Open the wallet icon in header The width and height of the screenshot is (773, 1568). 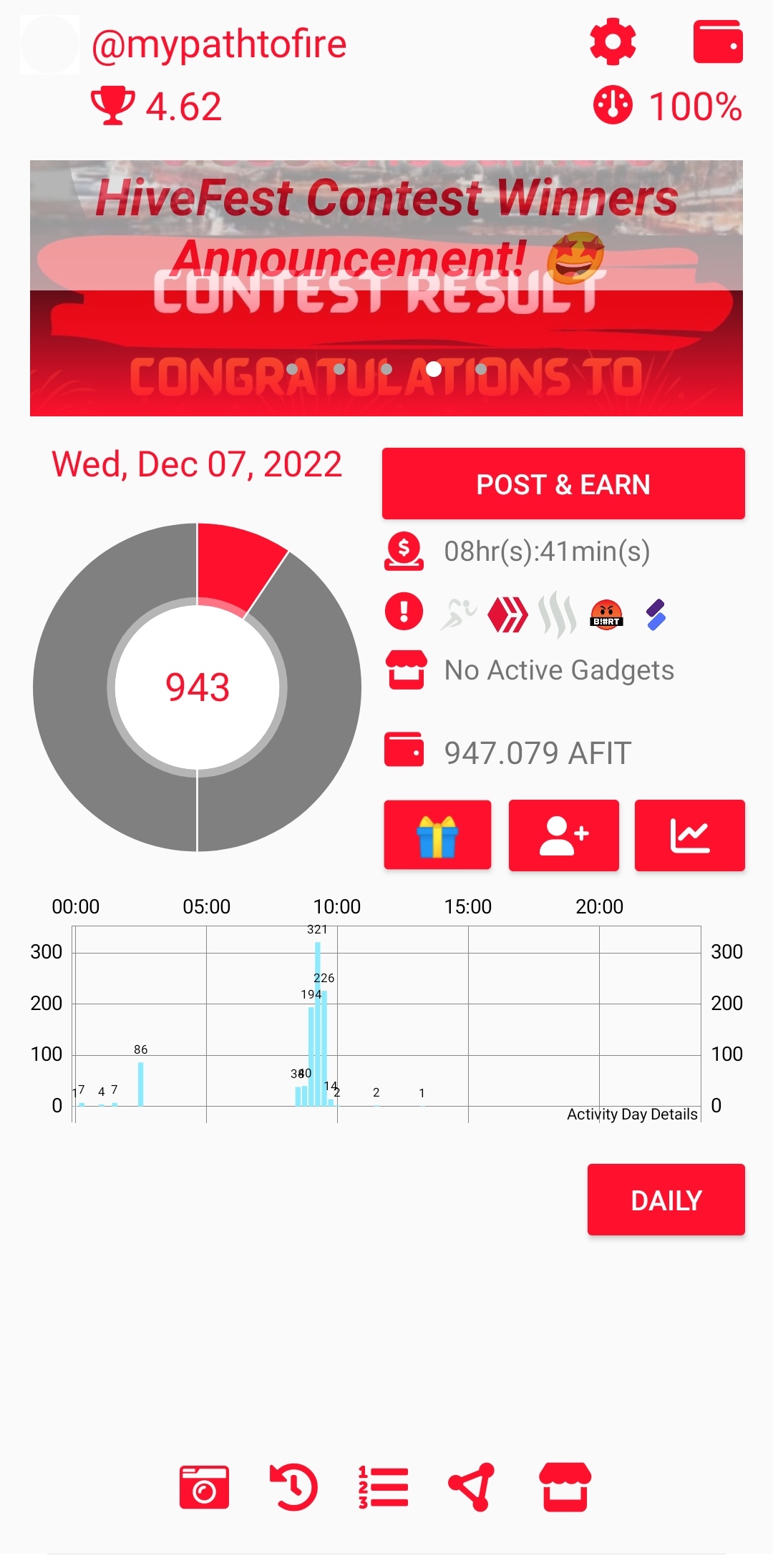[718, 42]
